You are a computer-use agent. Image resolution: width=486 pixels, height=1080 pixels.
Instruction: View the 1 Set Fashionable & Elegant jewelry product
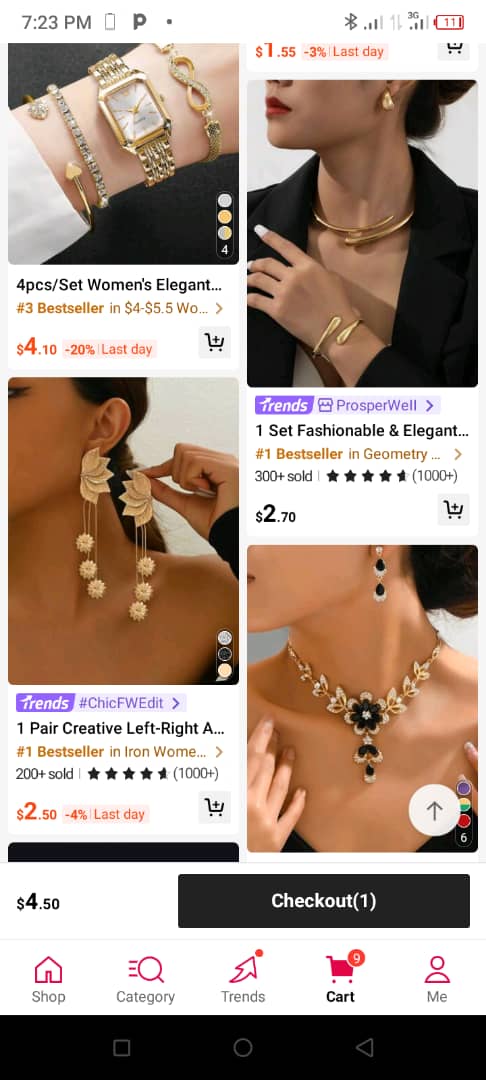pyautogui.click(x=361, y=430)
